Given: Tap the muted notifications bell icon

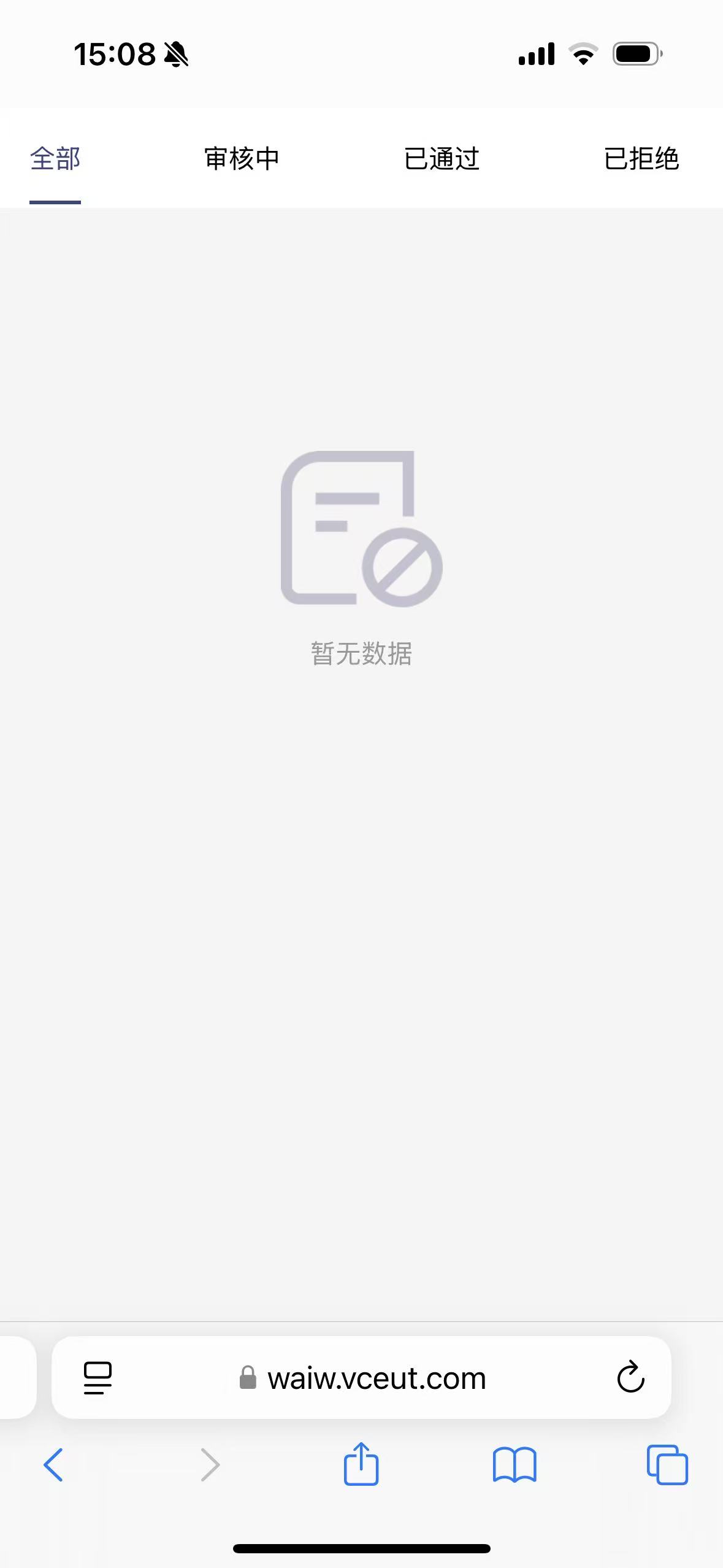Looking at the screenshot, I should click(x=175, y=55).
